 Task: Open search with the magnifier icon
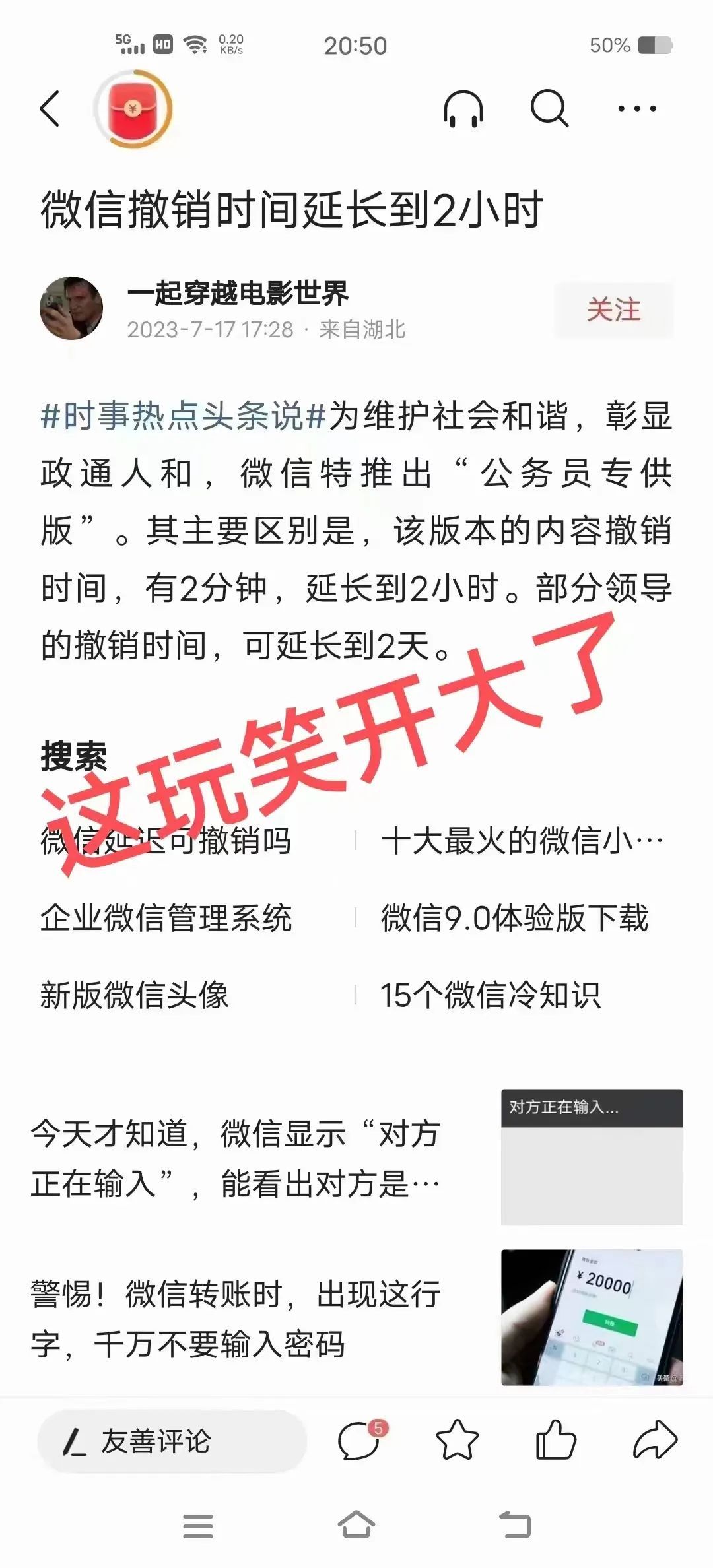[x=549, y=109]
